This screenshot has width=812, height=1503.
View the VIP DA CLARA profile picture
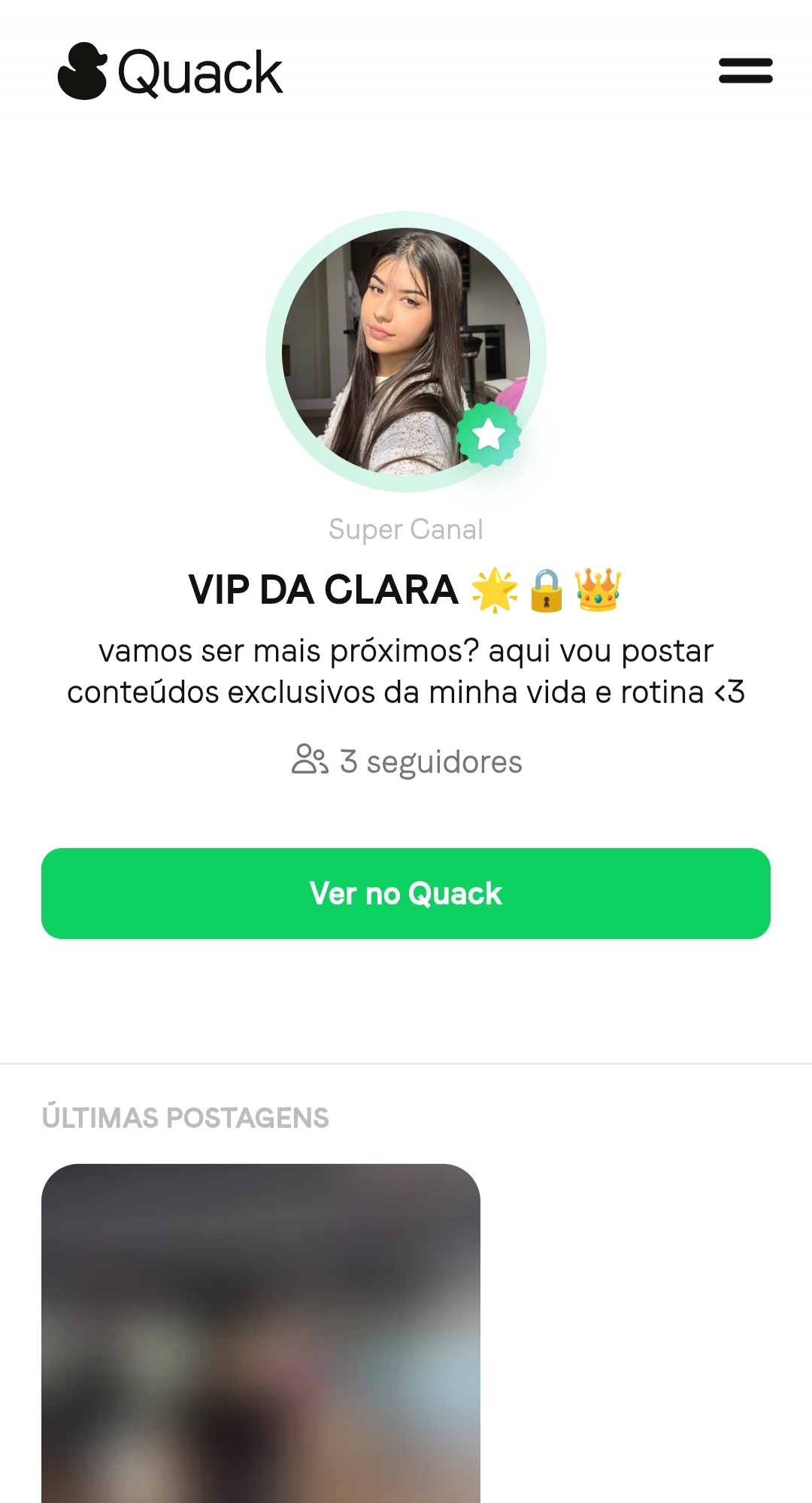click(405, 351)
